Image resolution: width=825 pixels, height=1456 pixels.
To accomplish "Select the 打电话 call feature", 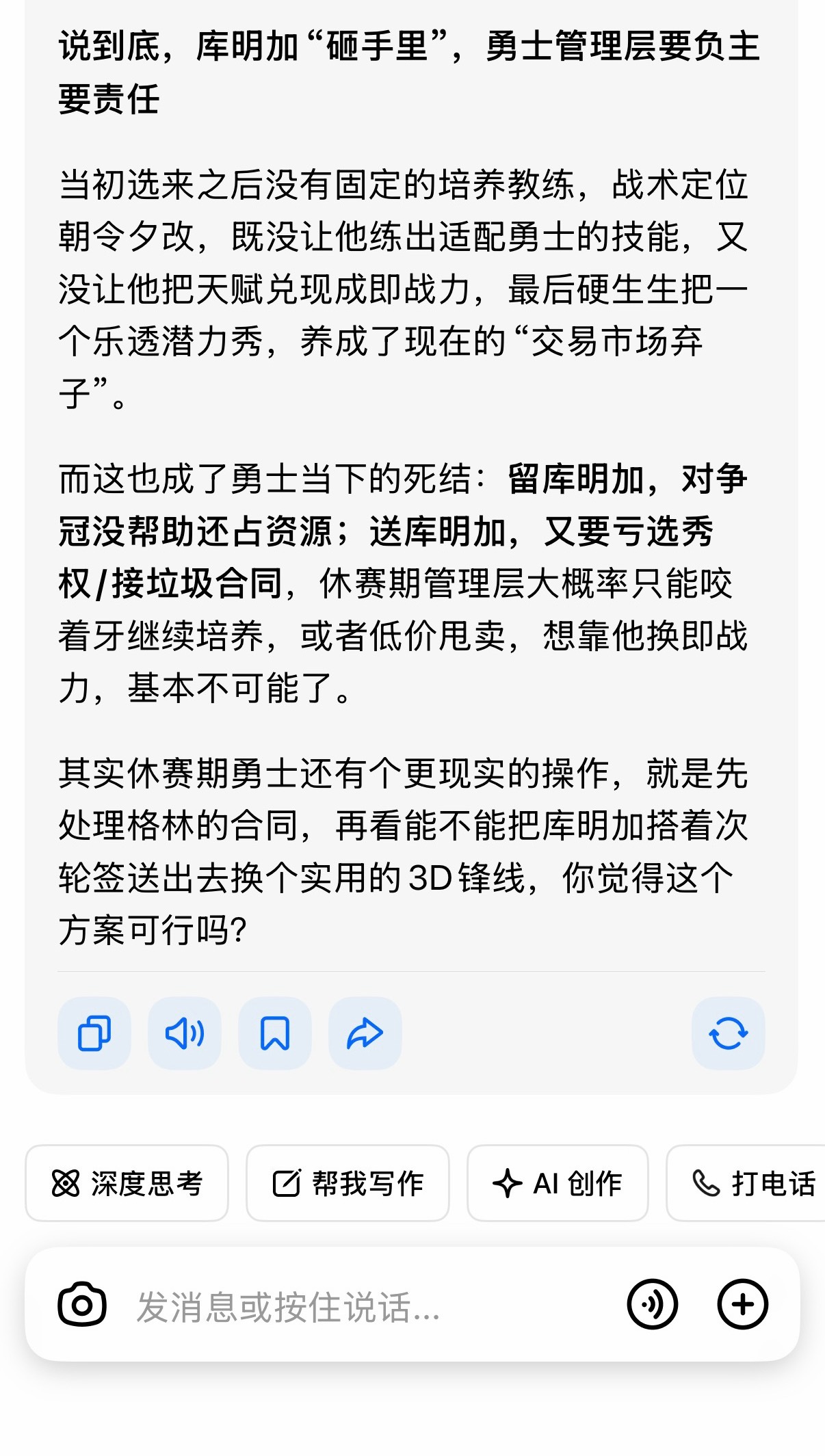I will (x=751, y=1182).
